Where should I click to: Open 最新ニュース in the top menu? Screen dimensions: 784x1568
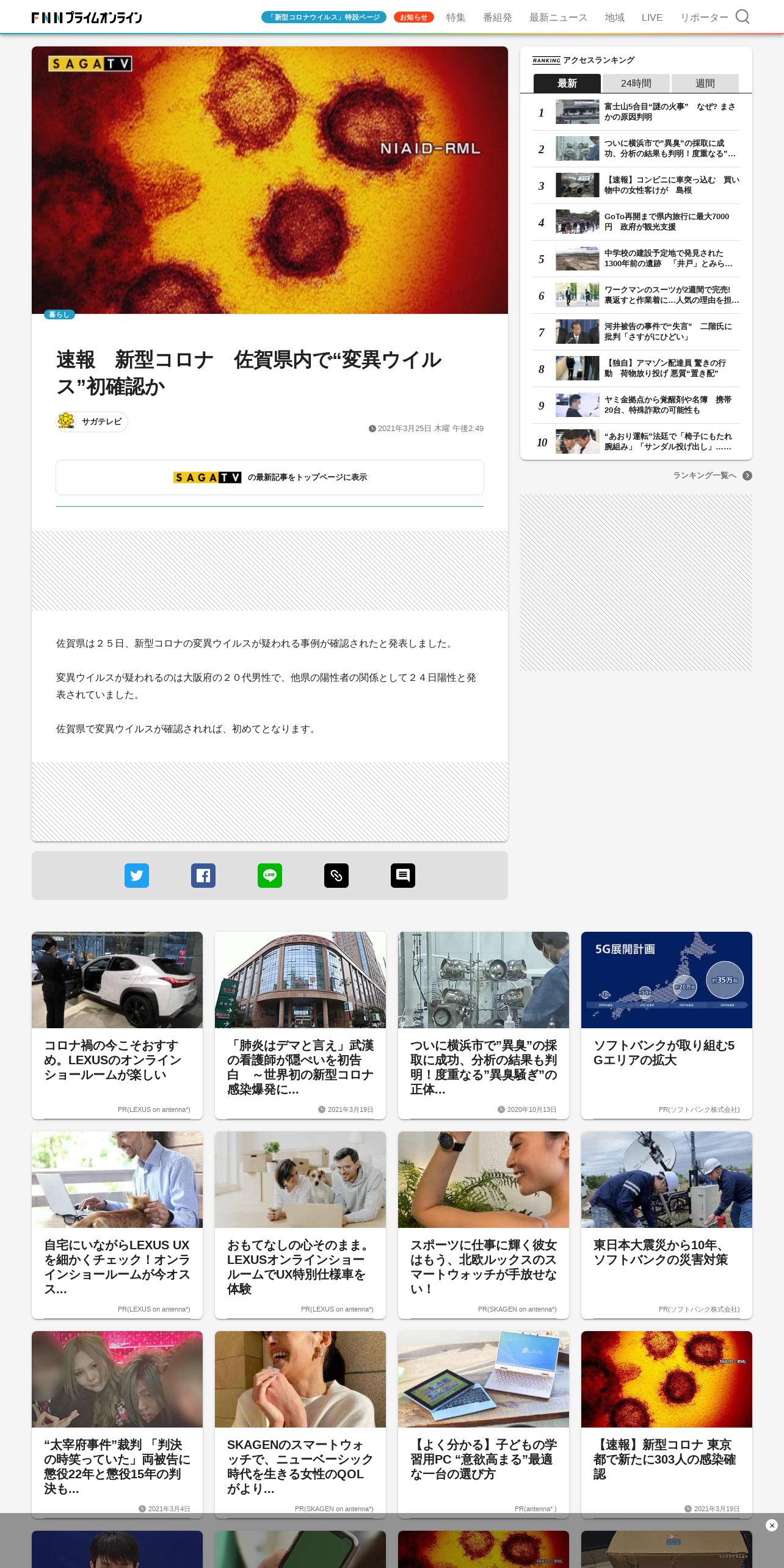coord(558,17)
